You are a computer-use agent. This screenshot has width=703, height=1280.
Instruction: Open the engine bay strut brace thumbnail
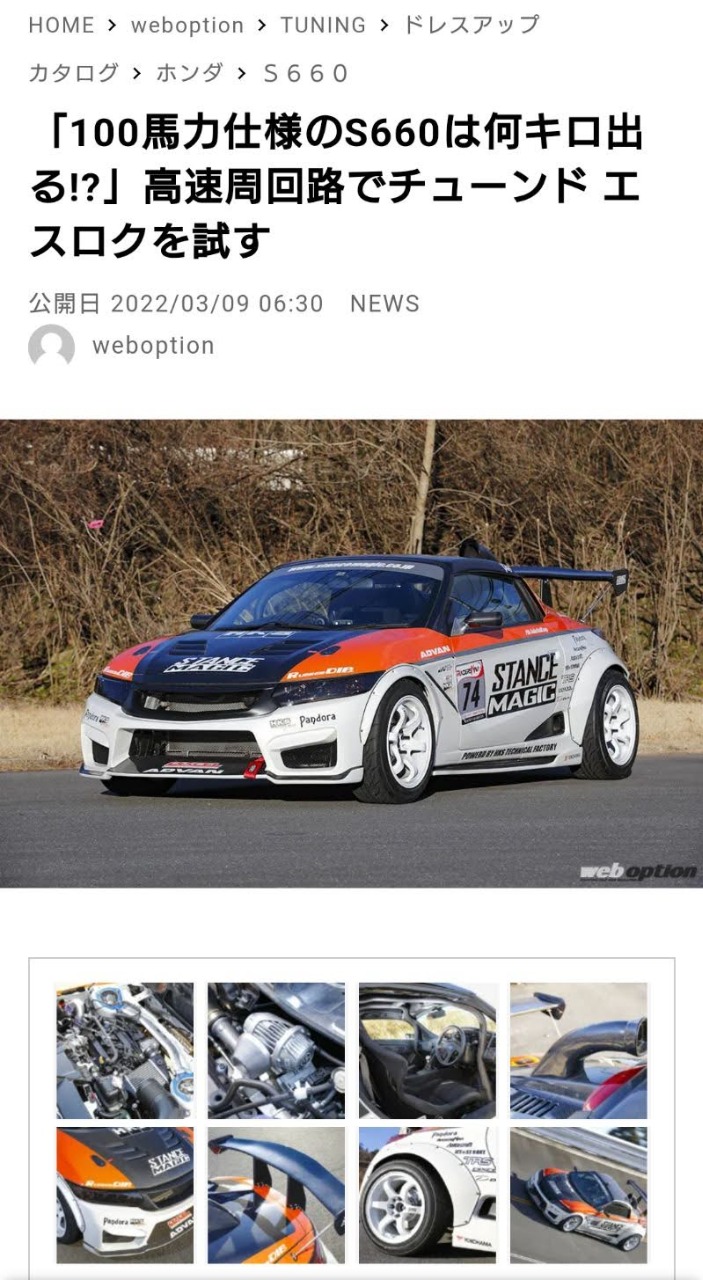(125, 1050)
